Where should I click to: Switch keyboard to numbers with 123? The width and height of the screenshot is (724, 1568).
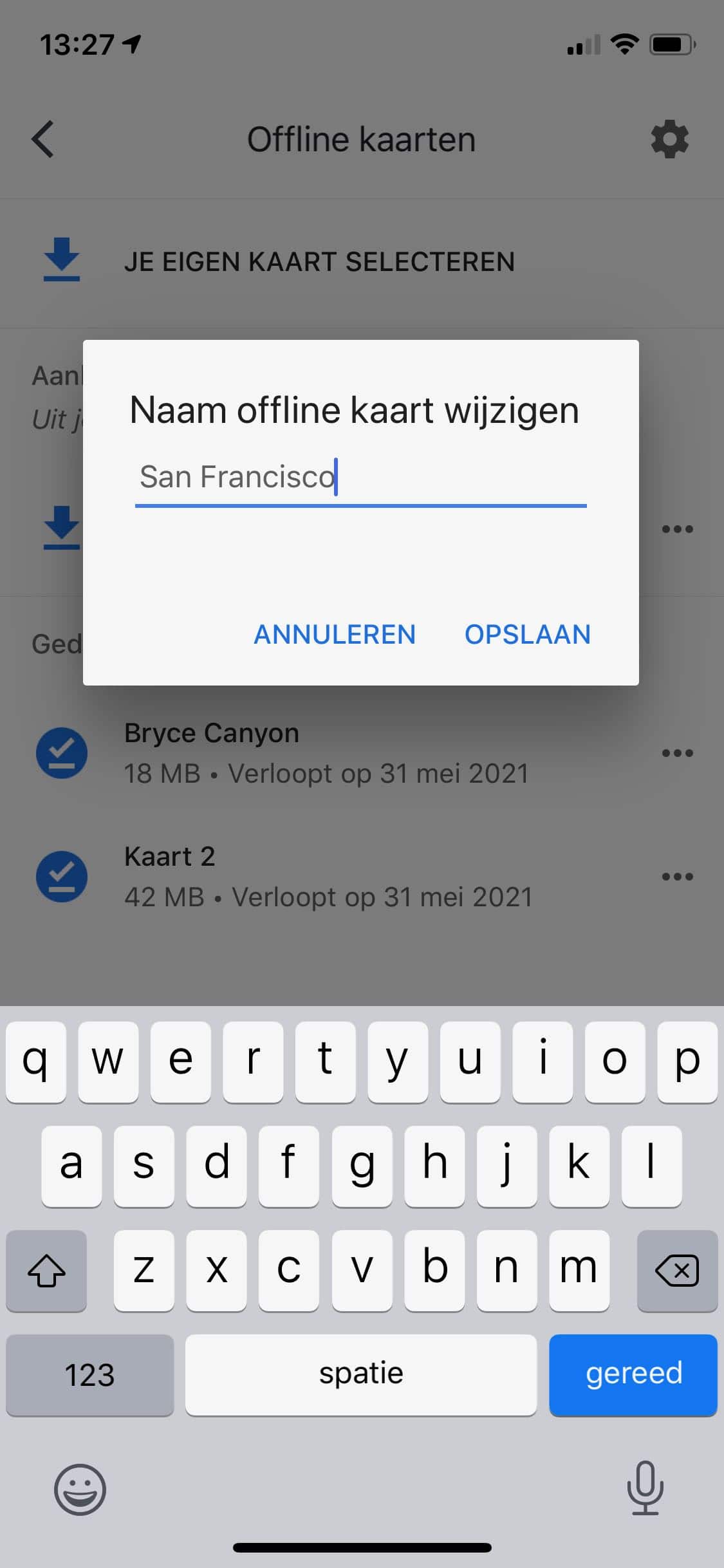(x=90, y=1374)
